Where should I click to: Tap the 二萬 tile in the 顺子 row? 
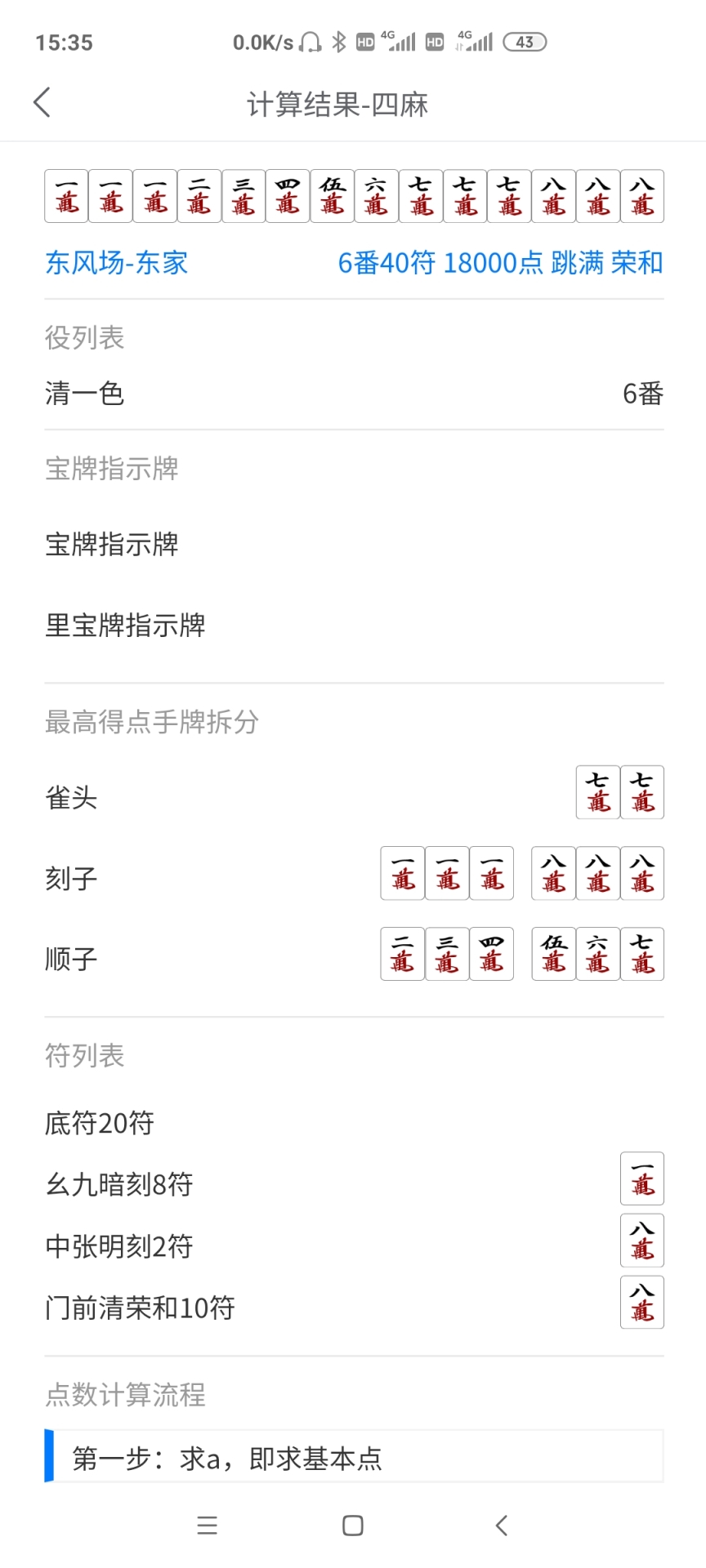coord(402,953)
